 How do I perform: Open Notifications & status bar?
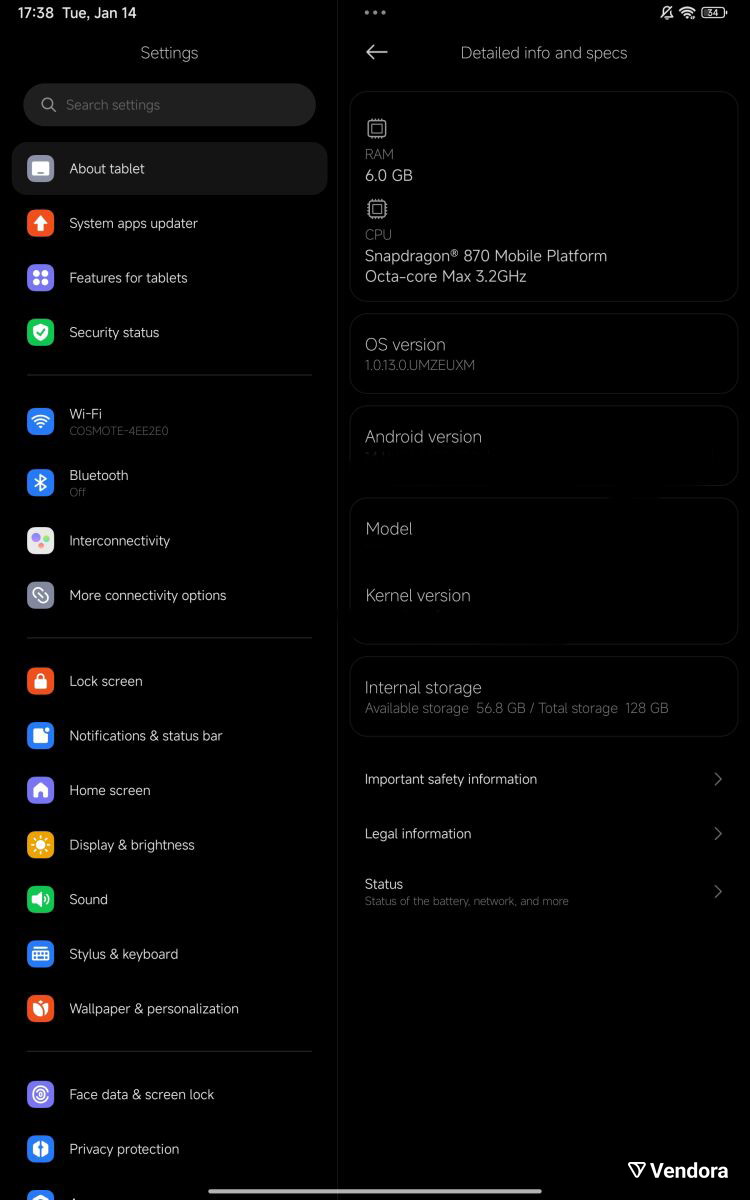pos(169,736)
